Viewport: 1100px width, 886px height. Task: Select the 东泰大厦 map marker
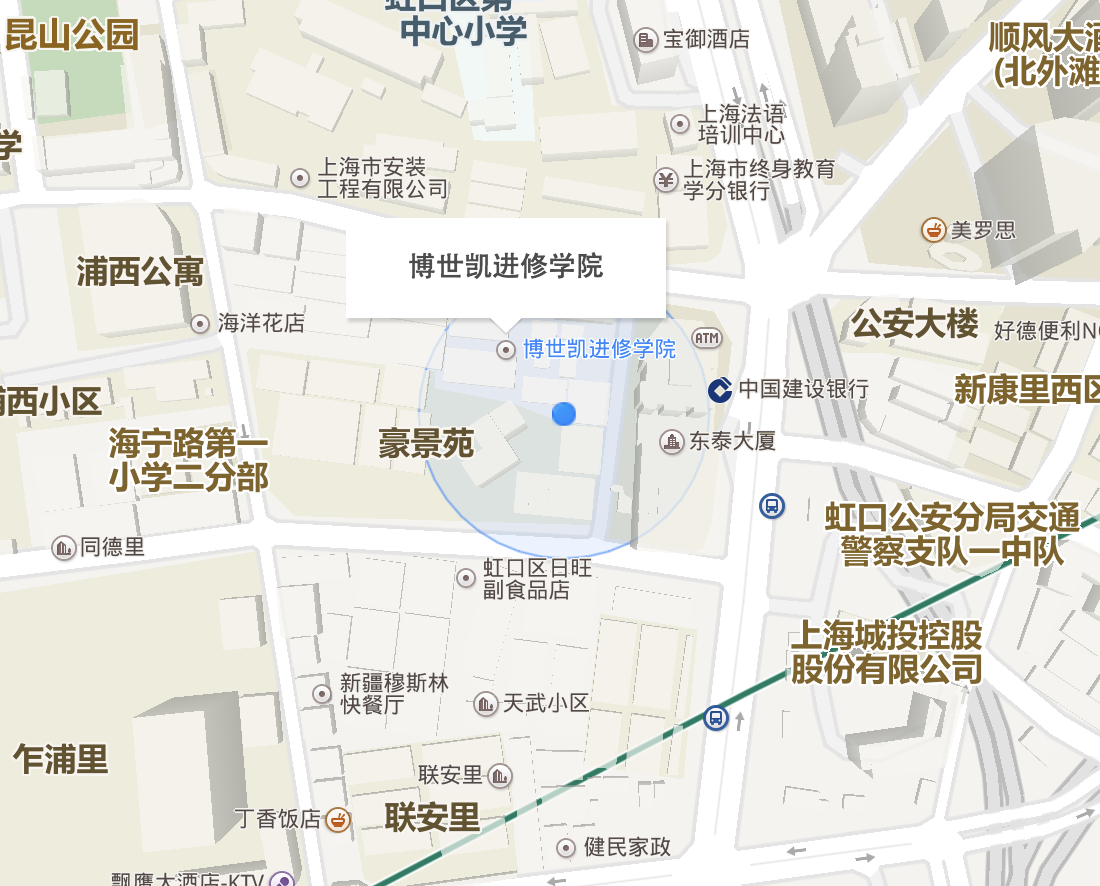pyautogui.click(x=672, y=441)
